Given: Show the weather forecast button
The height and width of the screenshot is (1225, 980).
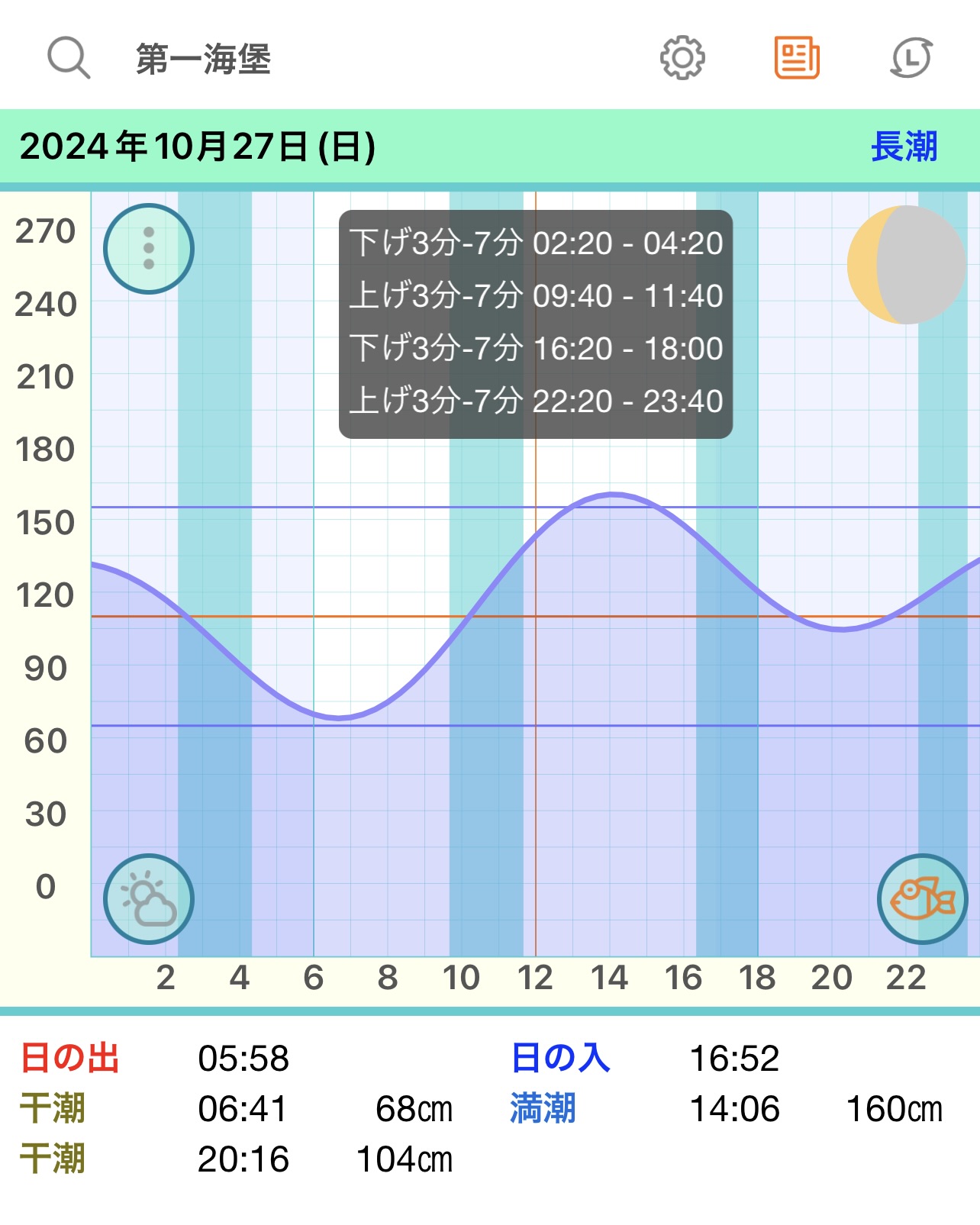Looking at the screenshot, I should (x=149, y=899).
